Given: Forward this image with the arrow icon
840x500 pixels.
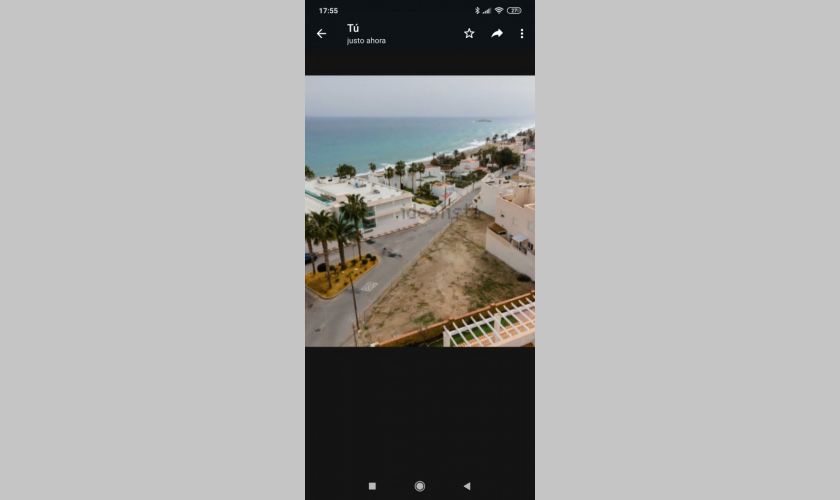Looking at the screenshot, I should [497, 34].
